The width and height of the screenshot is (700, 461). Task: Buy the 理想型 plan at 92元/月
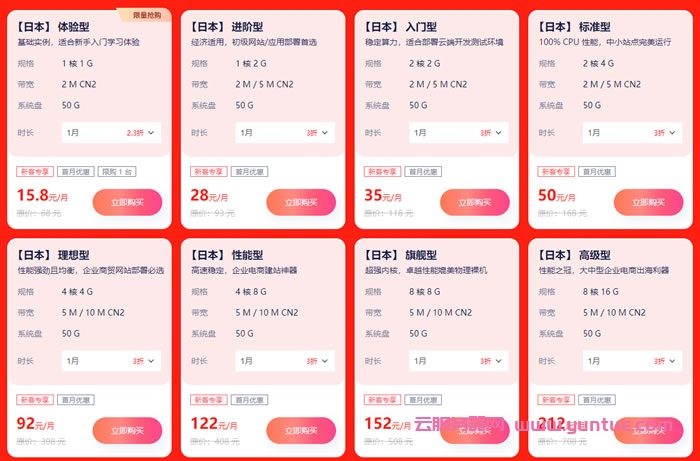pos(127,430)
